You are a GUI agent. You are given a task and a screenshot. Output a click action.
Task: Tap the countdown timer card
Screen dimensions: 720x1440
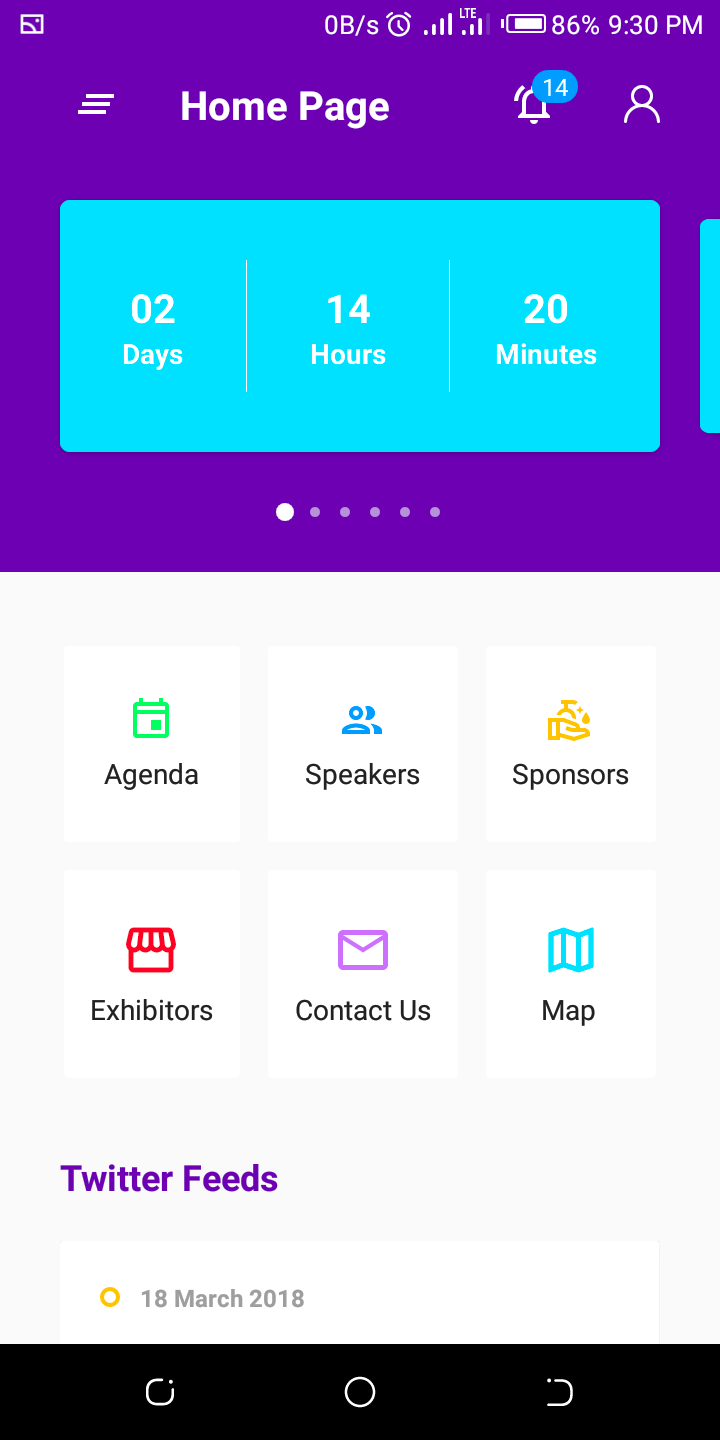click(x=360, y=326)
